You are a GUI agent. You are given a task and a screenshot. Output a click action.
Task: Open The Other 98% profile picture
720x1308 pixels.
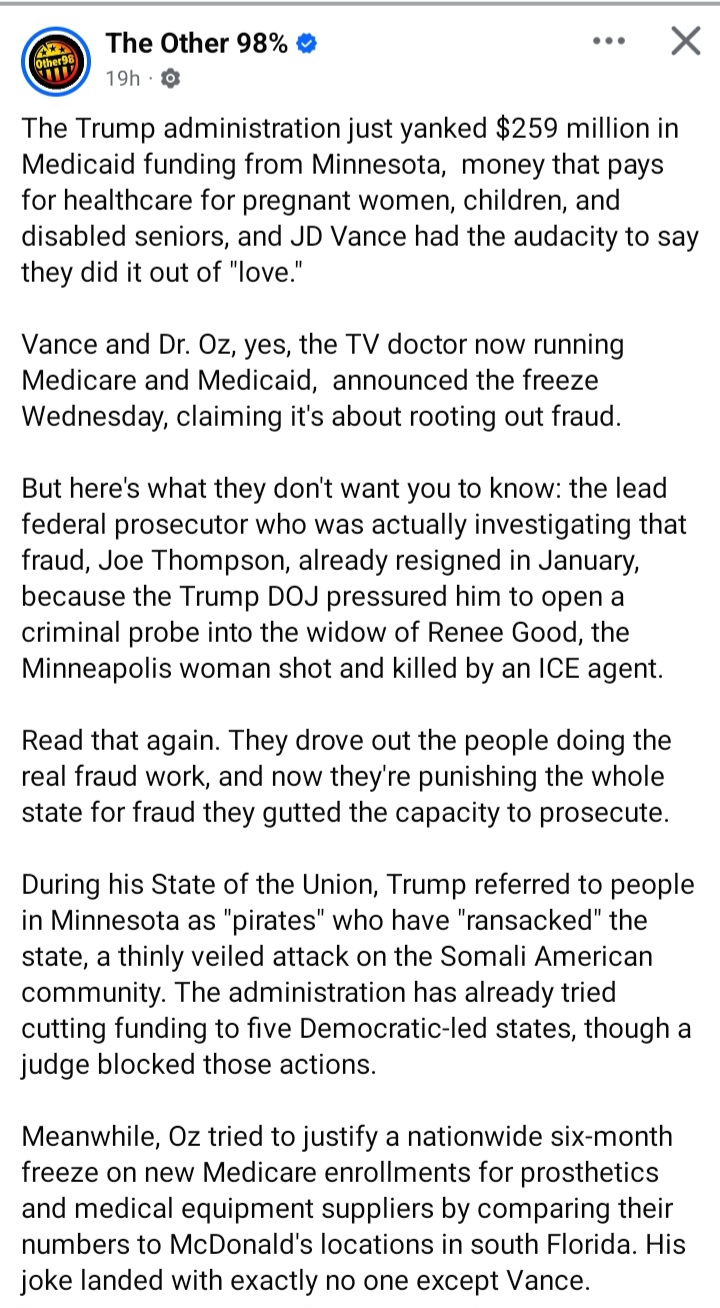56,59
